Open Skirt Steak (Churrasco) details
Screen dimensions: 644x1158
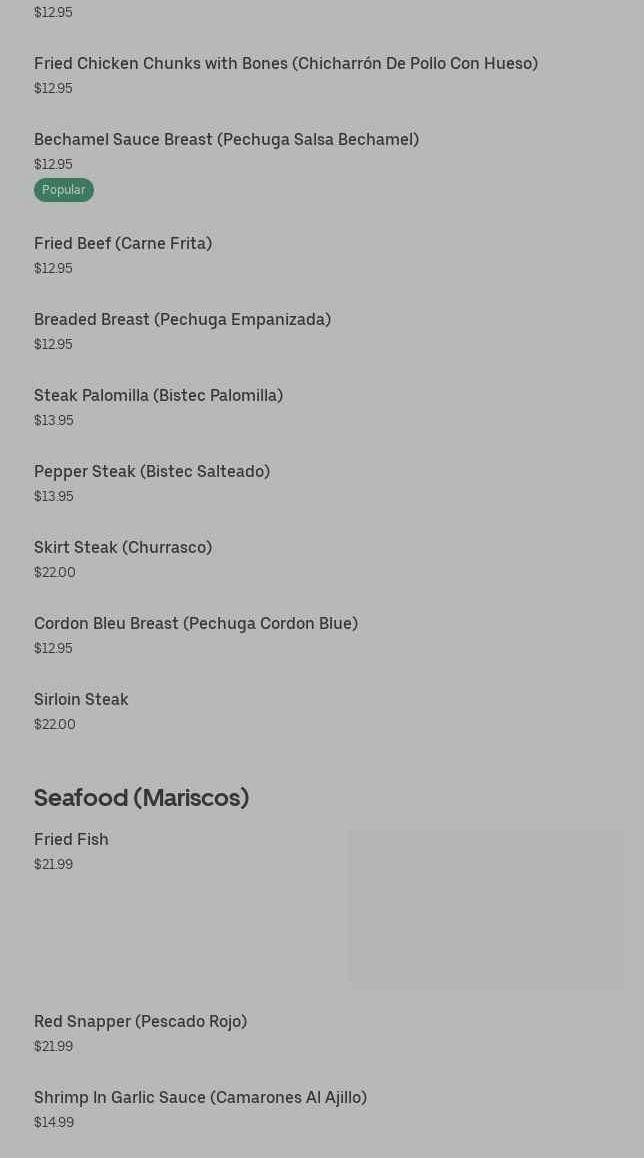click(123, 548)
